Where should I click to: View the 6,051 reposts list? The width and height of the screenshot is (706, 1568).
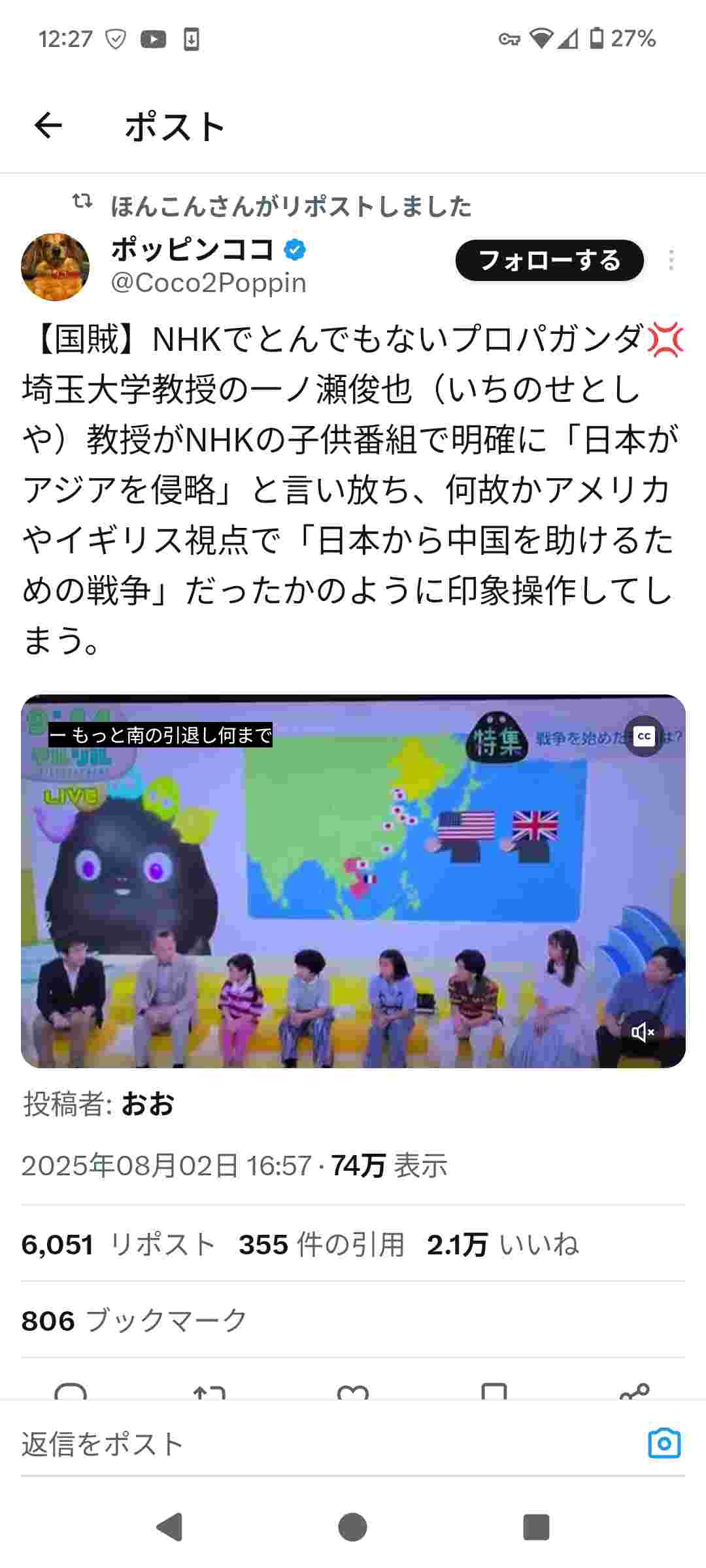118,1245
